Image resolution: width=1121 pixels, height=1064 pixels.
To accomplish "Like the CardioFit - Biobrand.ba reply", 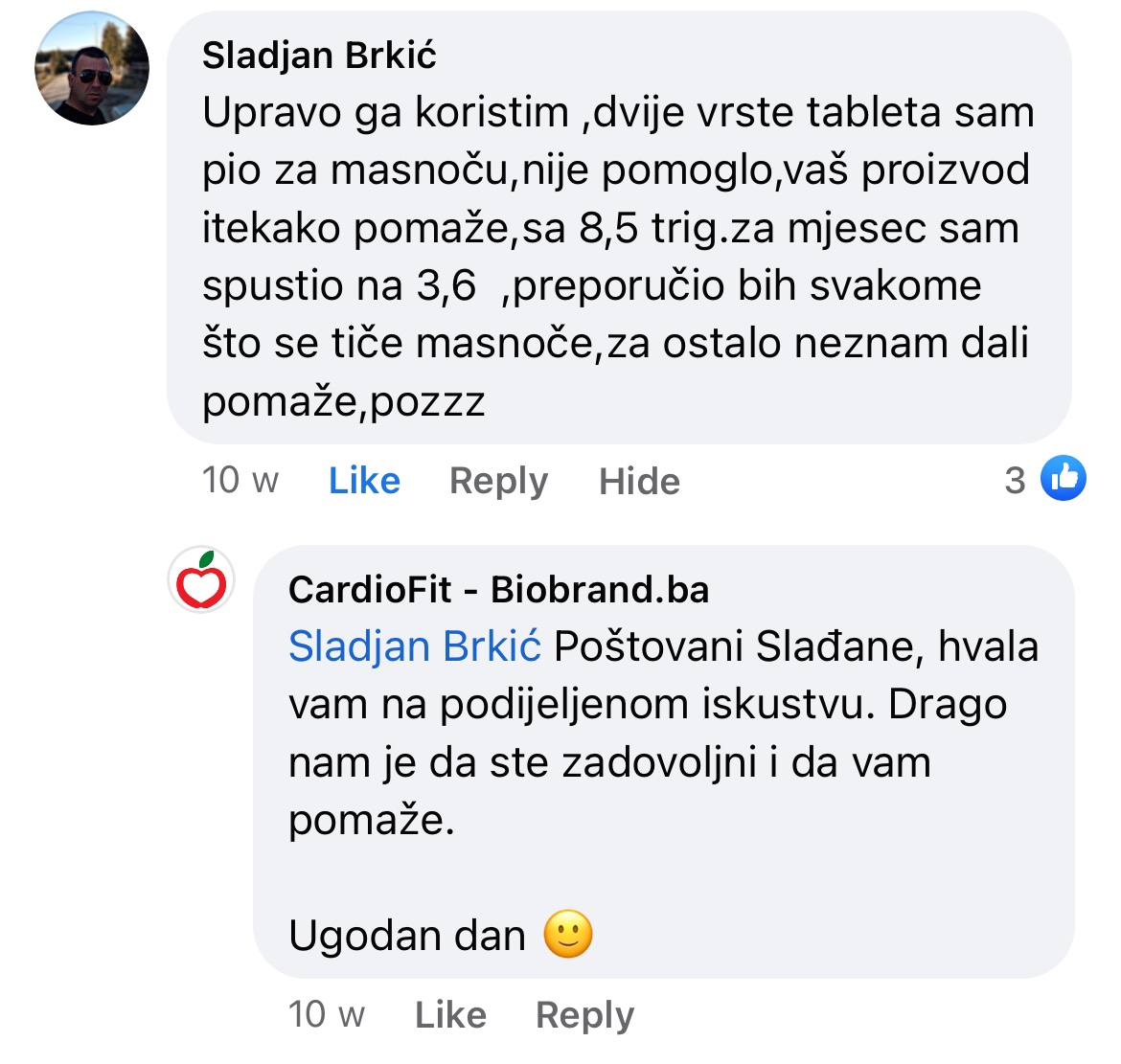I will click(450, 1015).
